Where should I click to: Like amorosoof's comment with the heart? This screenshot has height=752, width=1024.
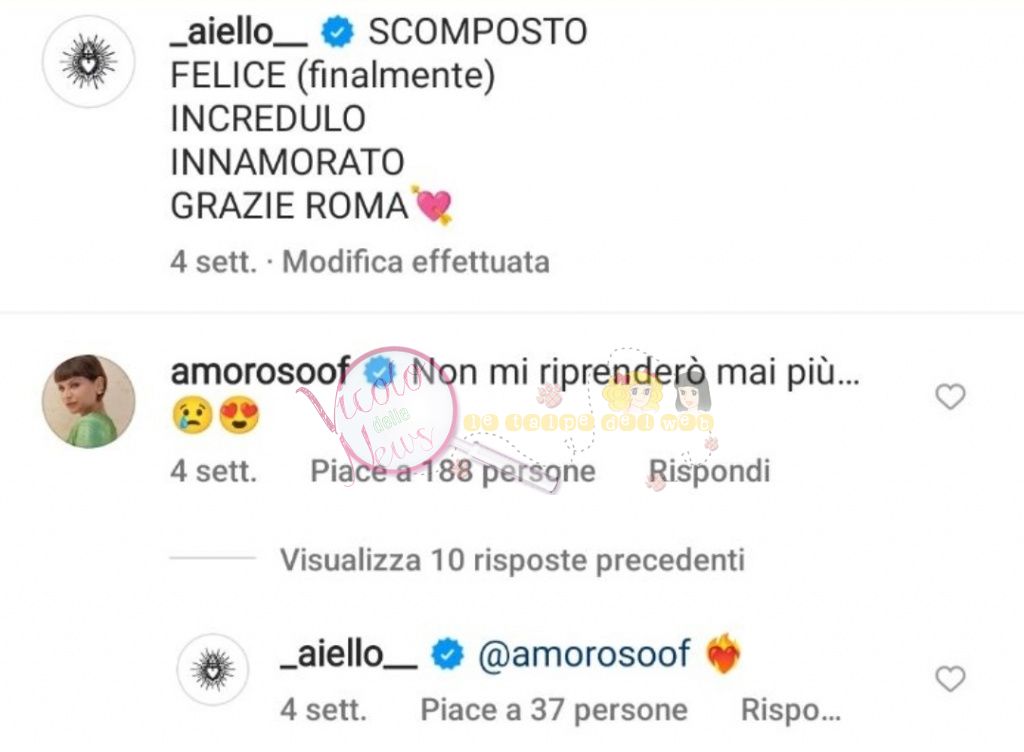(x=950, y=397)
